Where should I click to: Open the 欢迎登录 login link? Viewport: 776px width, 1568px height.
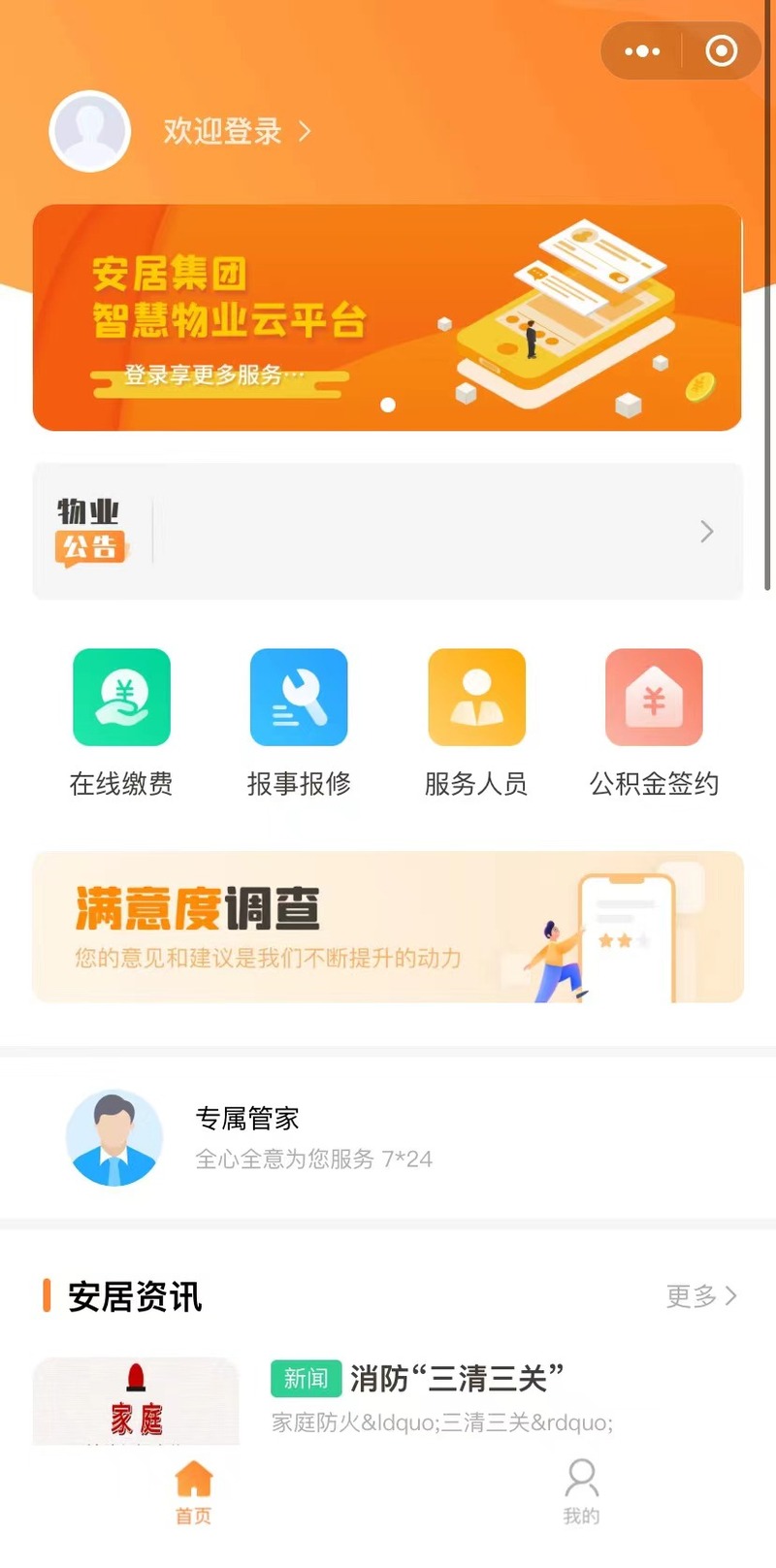tap(237, 131)
